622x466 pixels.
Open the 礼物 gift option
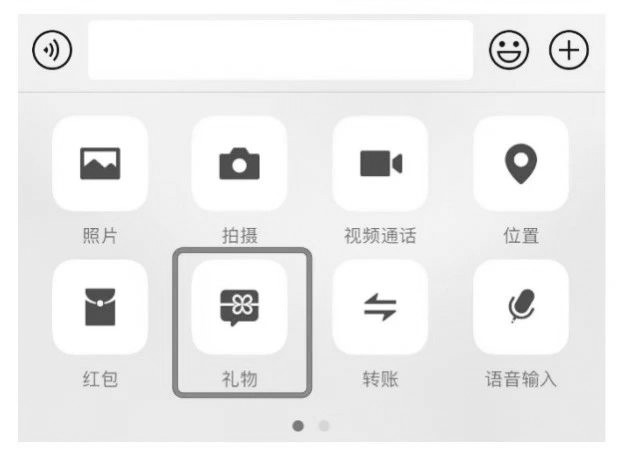click(x=240, y=308)
